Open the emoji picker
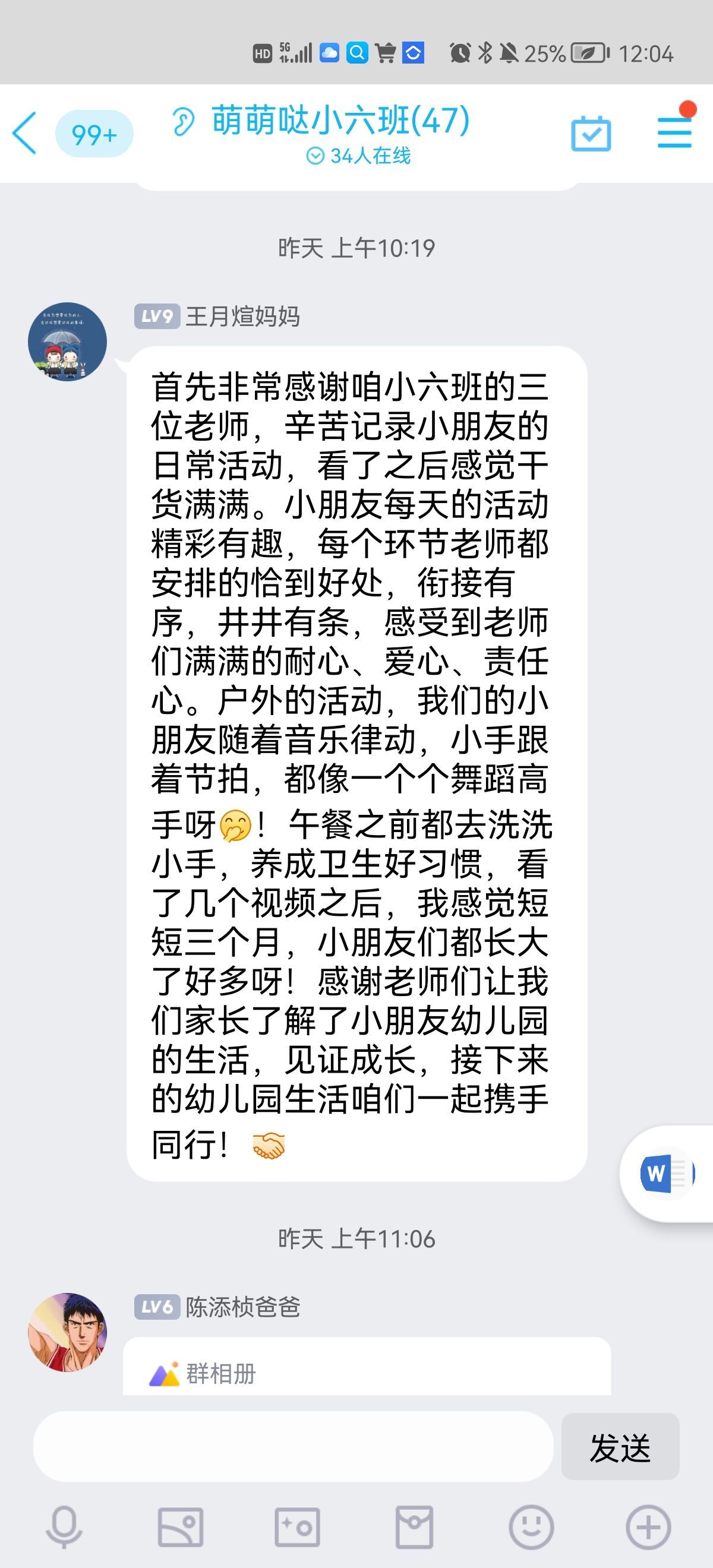The width and height of the screenshot is (713, 1568). 531,1526
